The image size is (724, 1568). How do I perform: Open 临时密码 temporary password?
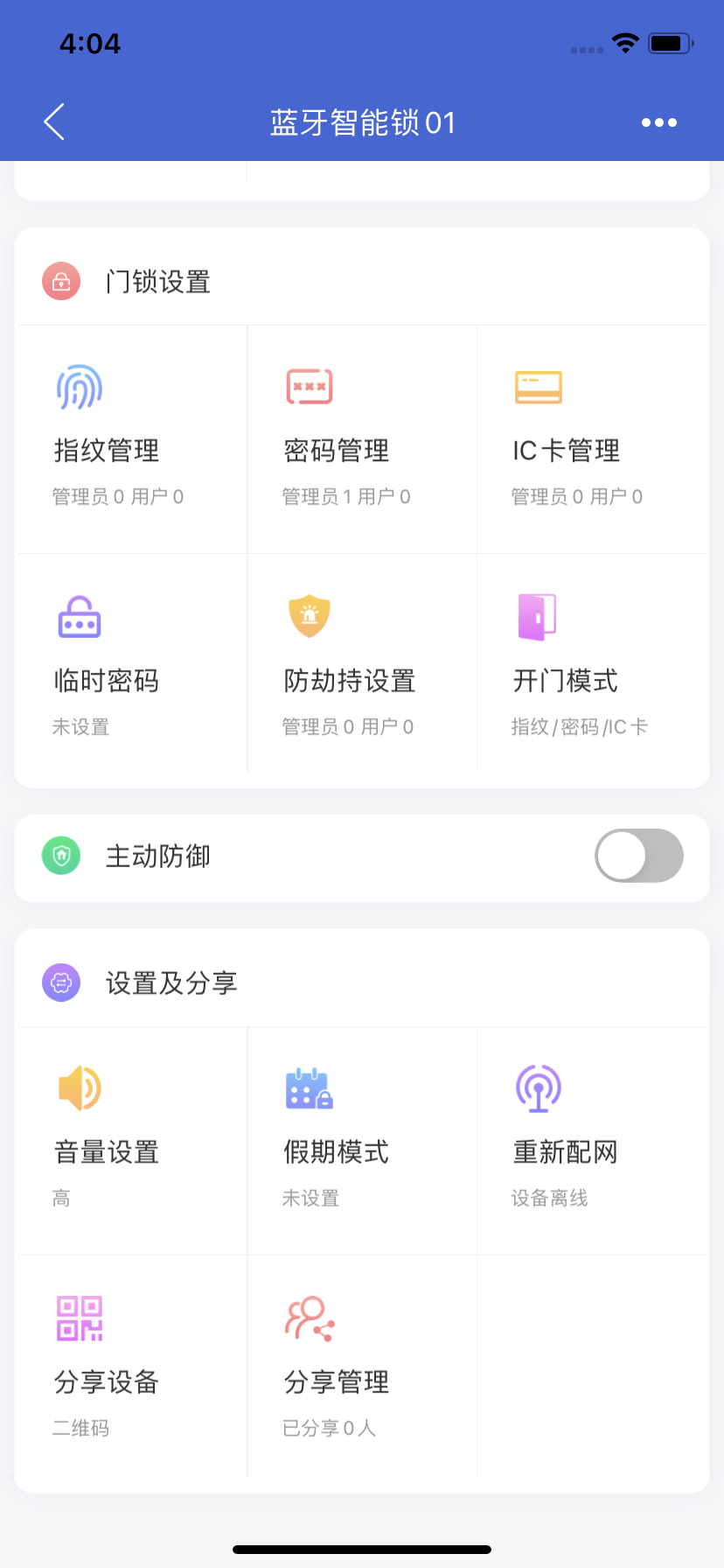pos(131,663)
